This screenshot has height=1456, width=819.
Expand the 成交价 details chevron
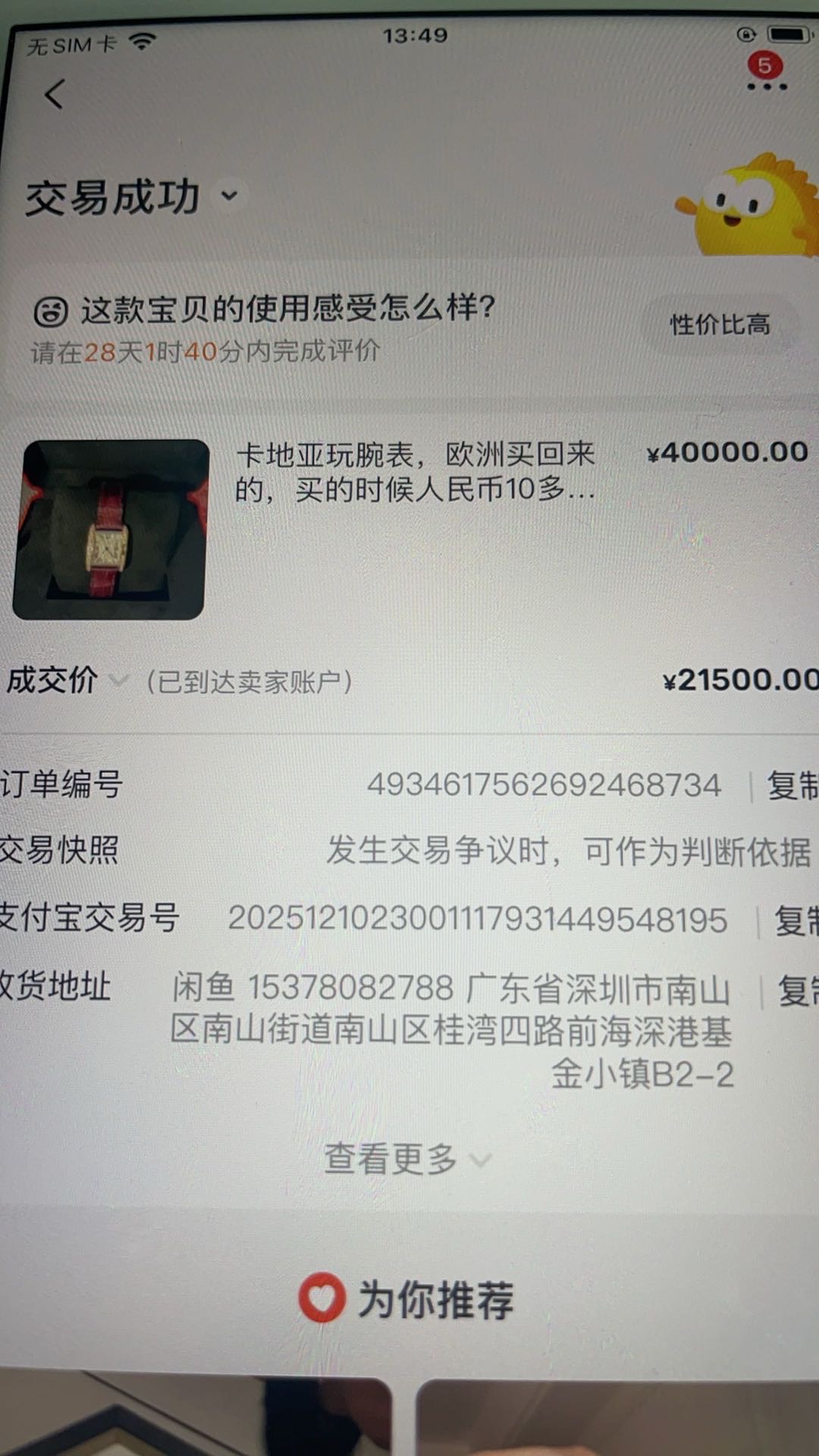tap(118, 680)
